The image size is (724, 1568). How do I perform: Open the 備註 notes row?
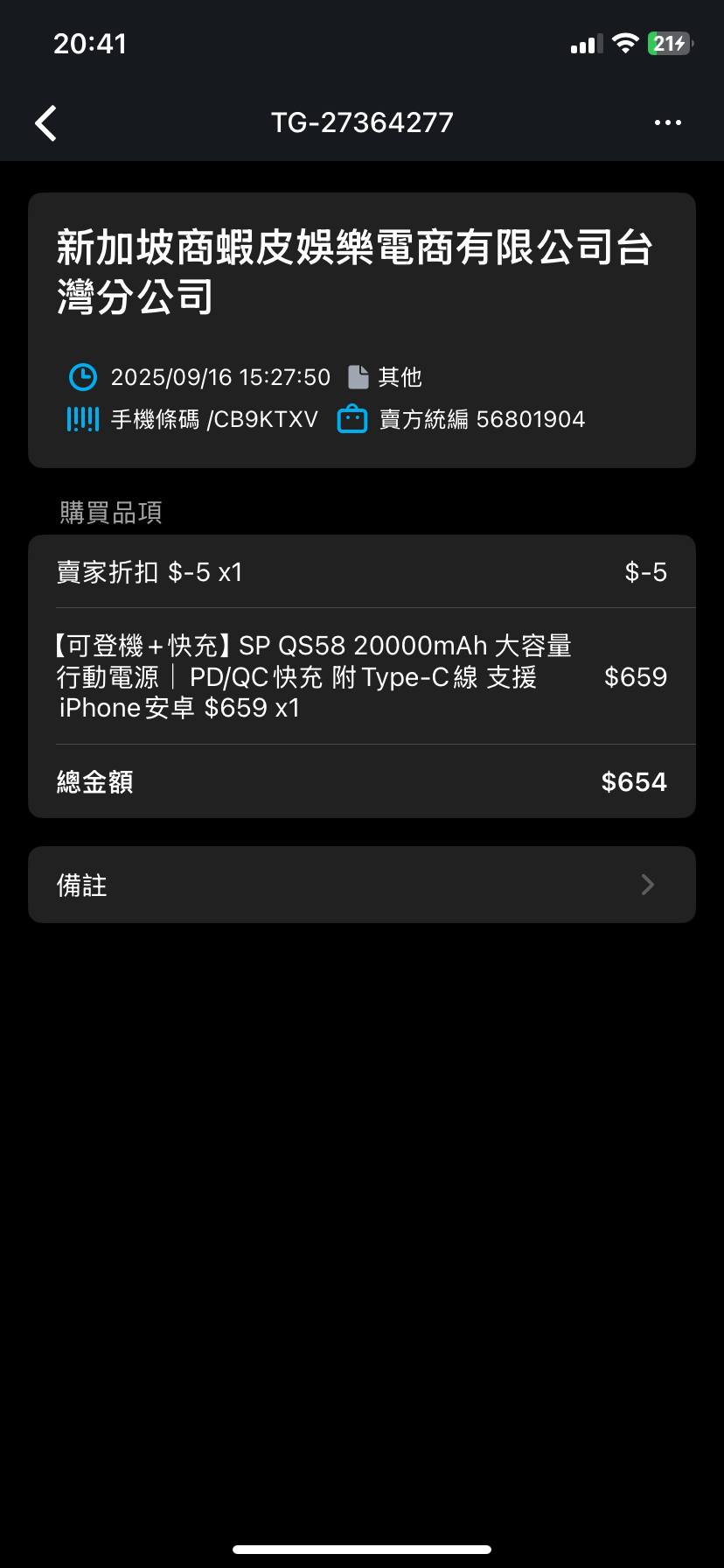tap(362, 885)
